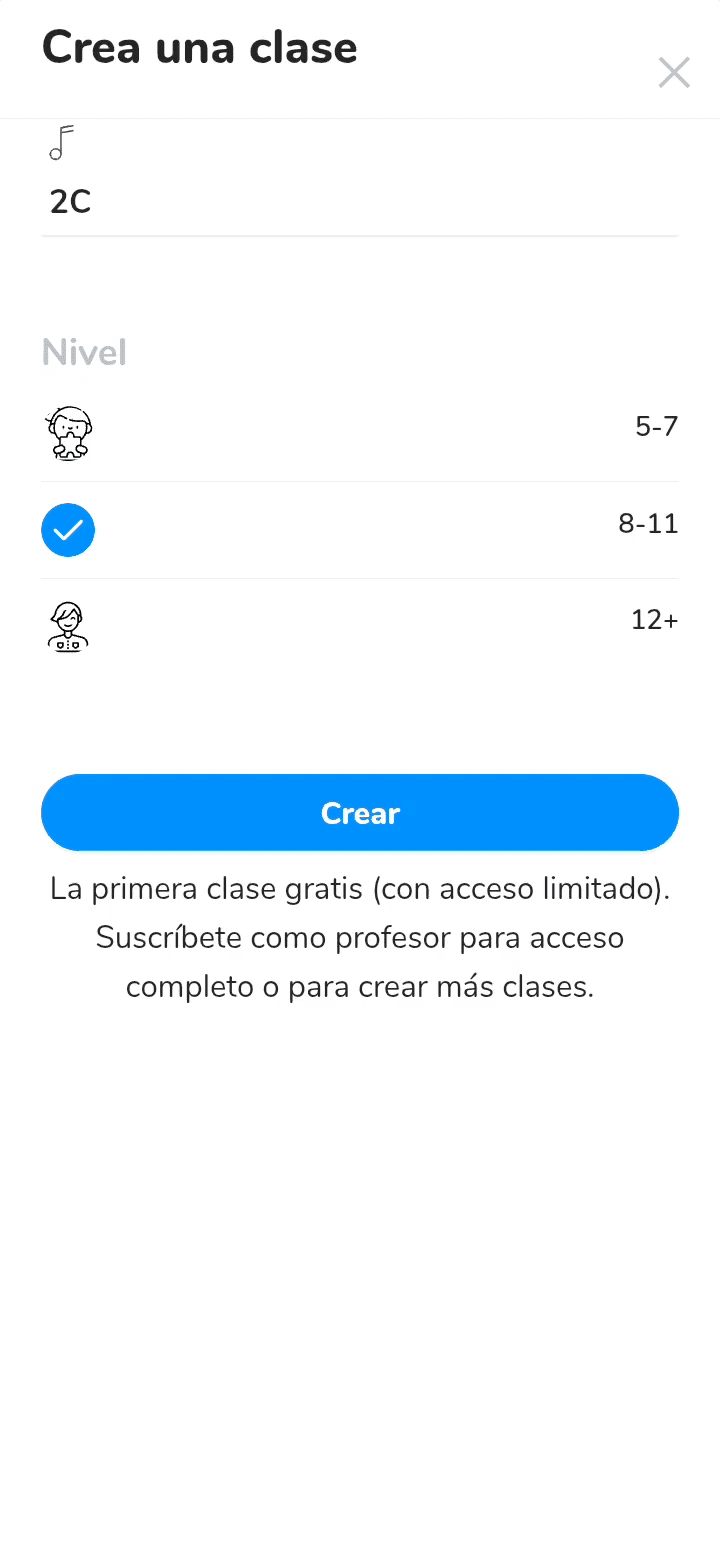Select the child face icon for level 5-7
The image size is (720, 1560).
point(68,433)
